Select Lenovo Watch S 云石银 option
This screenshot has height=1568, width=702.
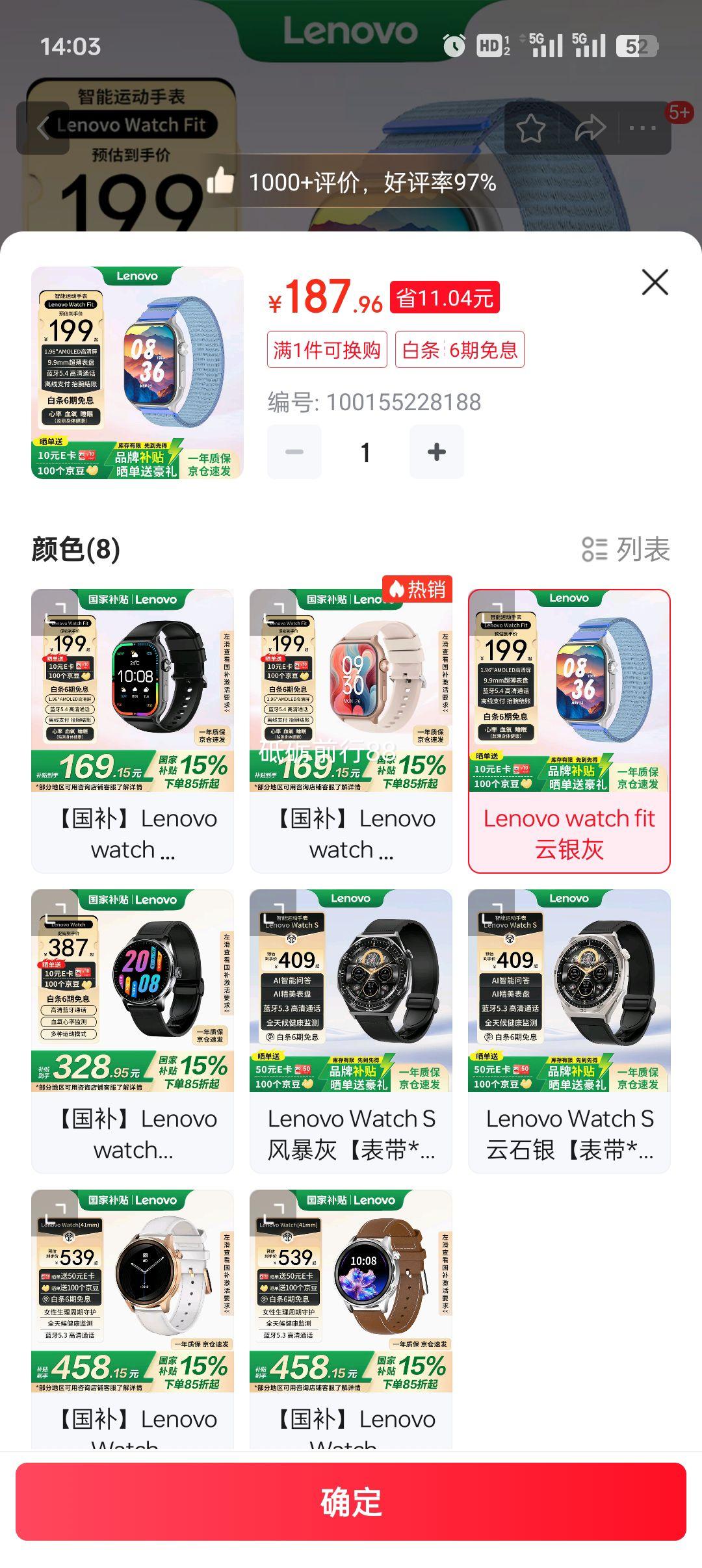point(569,1031)
